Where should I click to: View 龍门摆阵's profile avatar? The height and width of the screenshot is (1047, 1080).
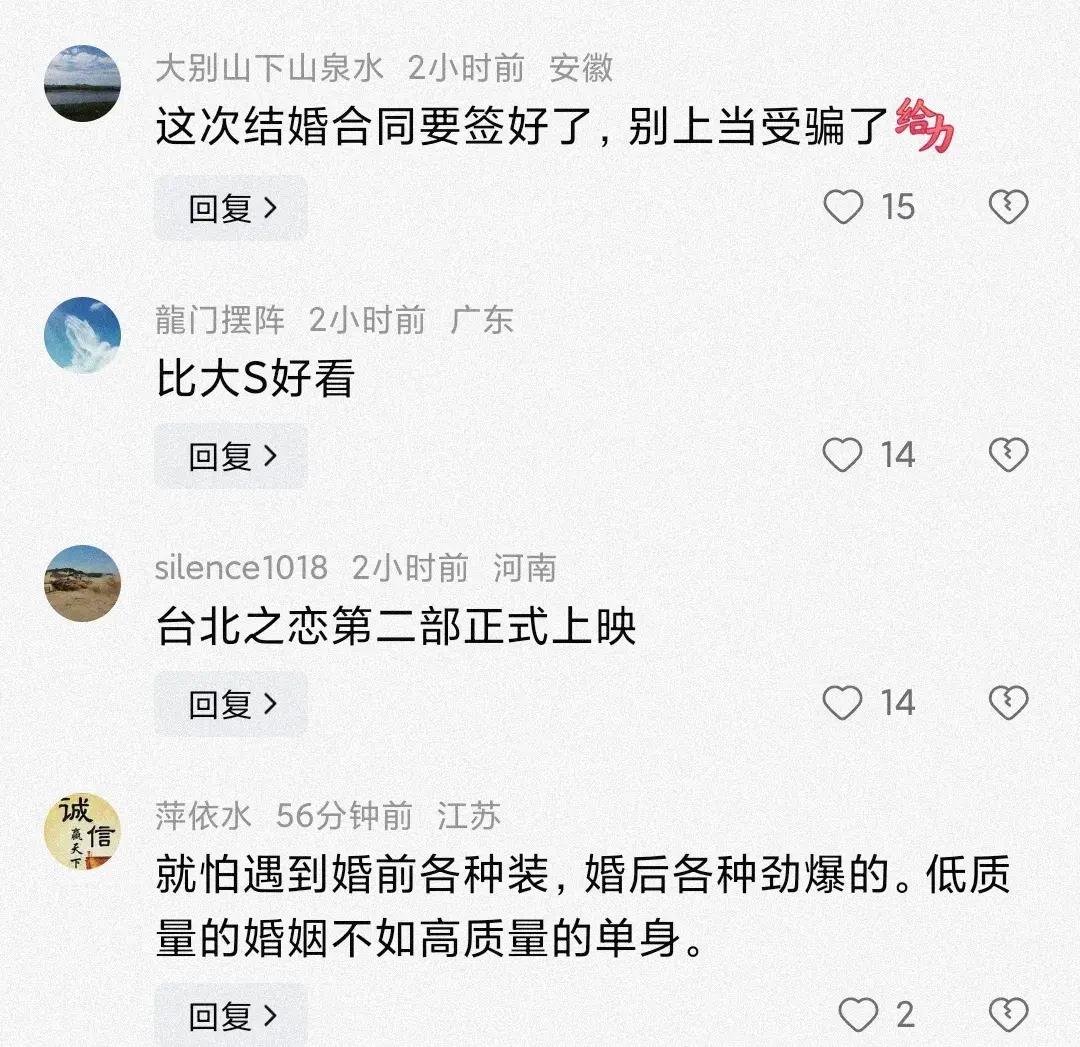pyautogui.click(x=83, y=334)
